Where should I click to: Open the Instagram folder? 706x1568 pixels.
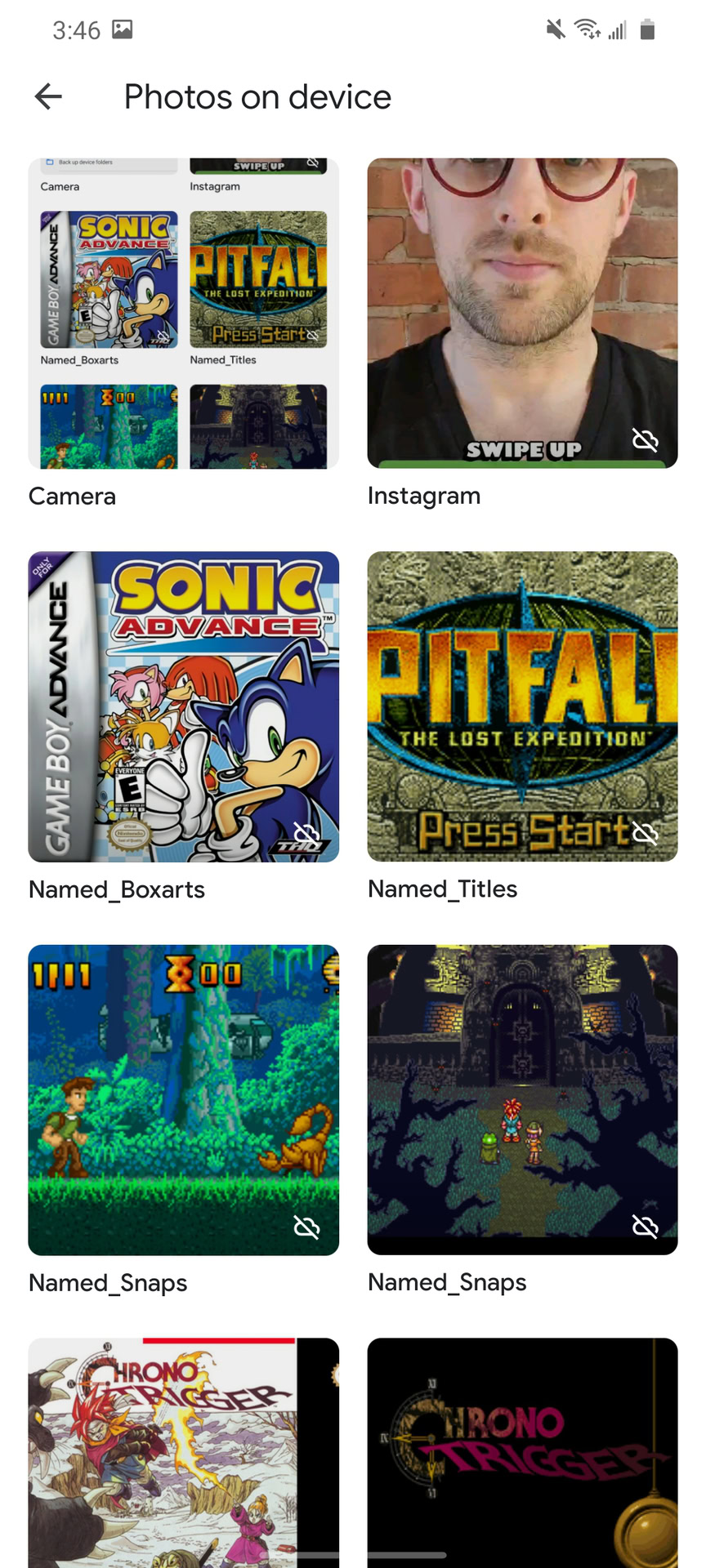[x=522, y=313]
